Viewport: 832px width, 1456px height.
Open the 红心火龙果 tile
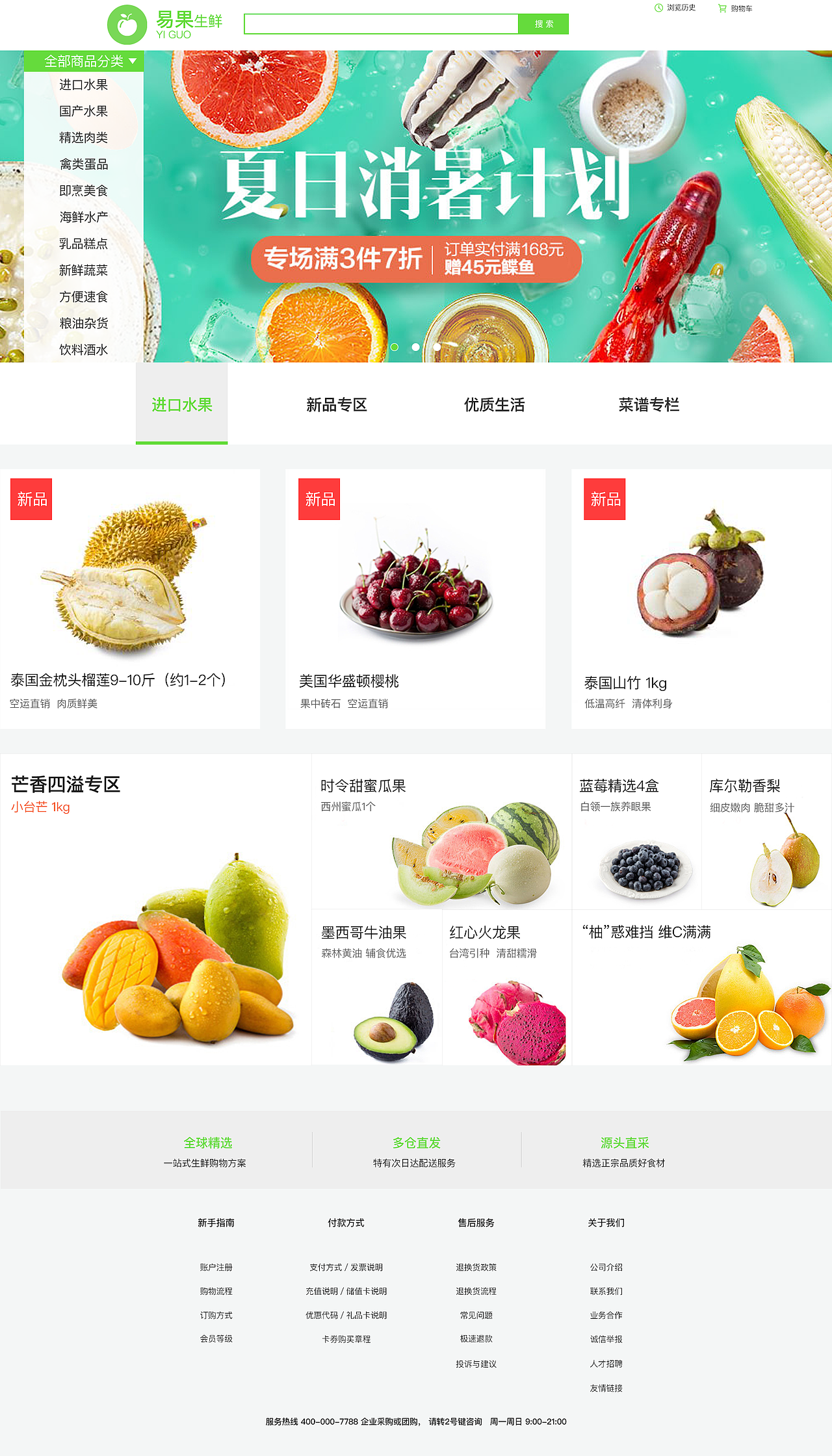[x=507, y=987]
